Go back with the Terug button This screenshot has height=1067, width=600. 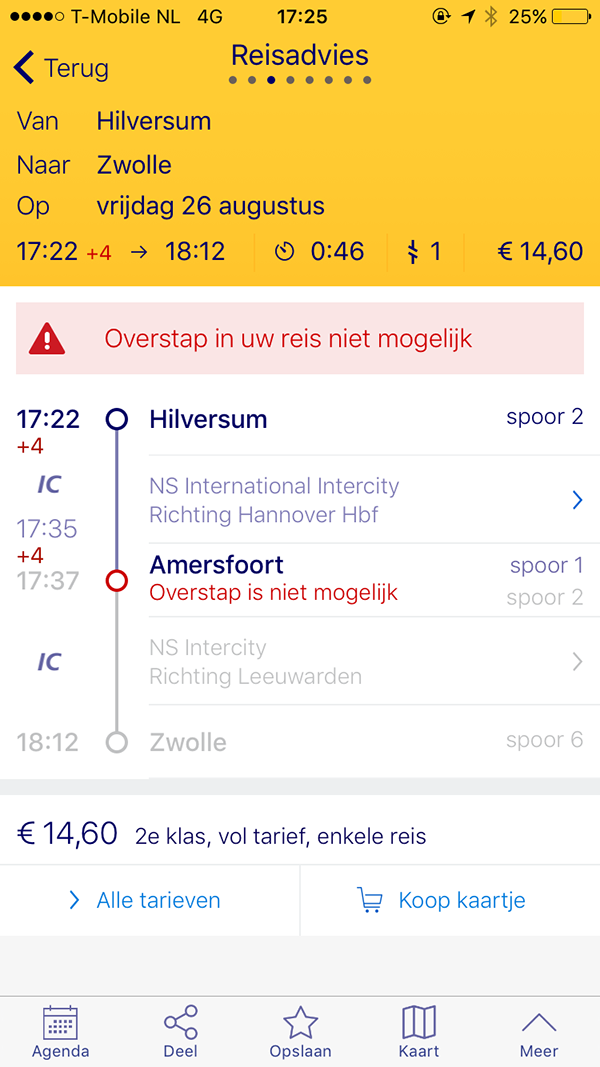(x=62, y=68)
